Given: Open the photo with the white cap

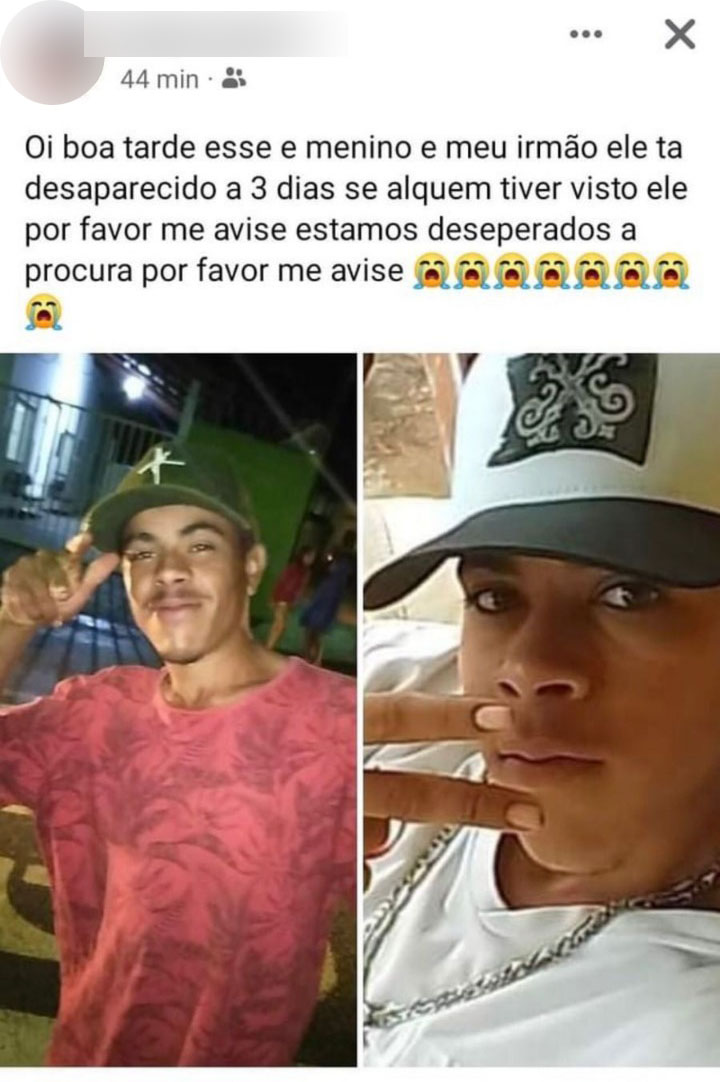Looking at the screenshot, I should pyautogui.click(x=541, y=709).
